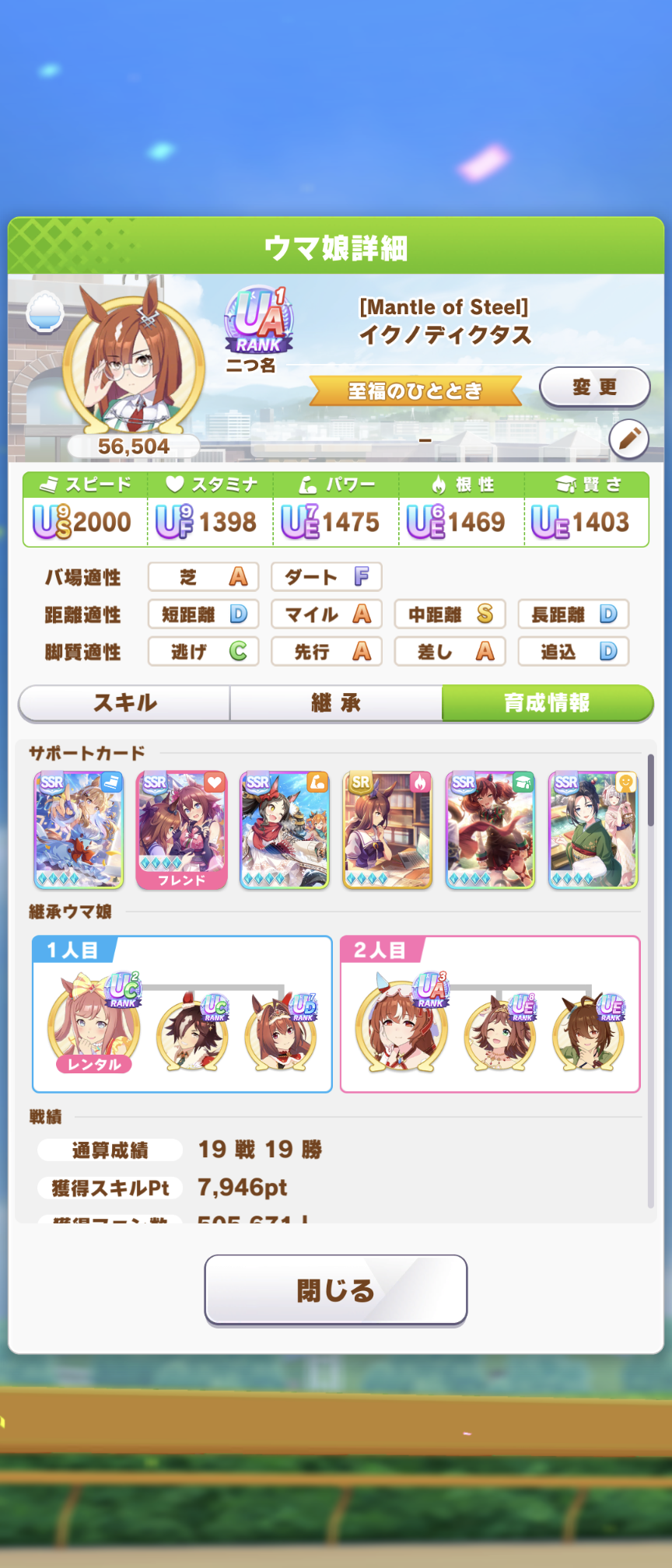Open the speed-type SSR support card
The image size is (672, 1568).
pyautogui.click(x=79, y=830)
